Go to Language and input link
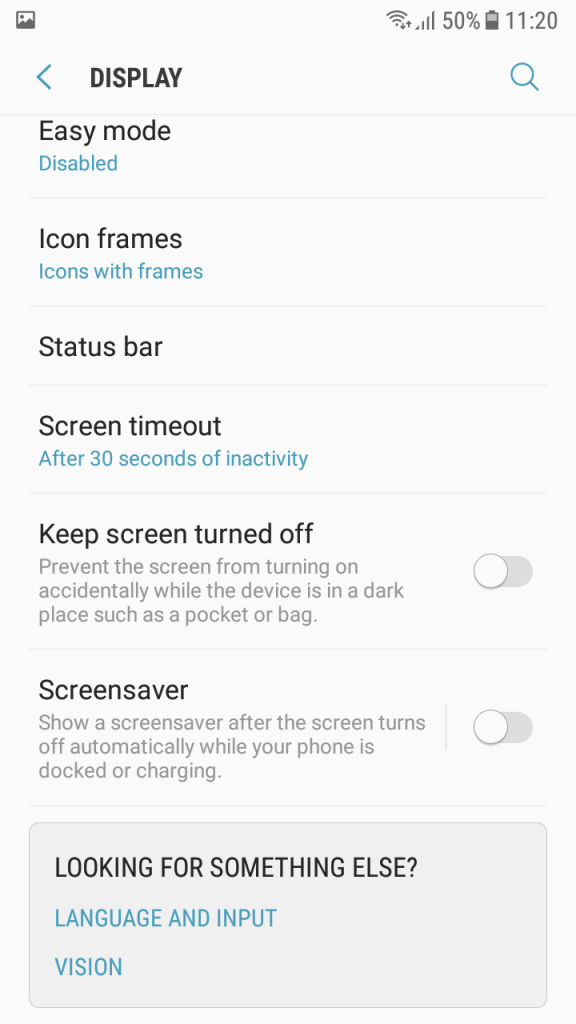576x1024 pixels. point(166,918)
